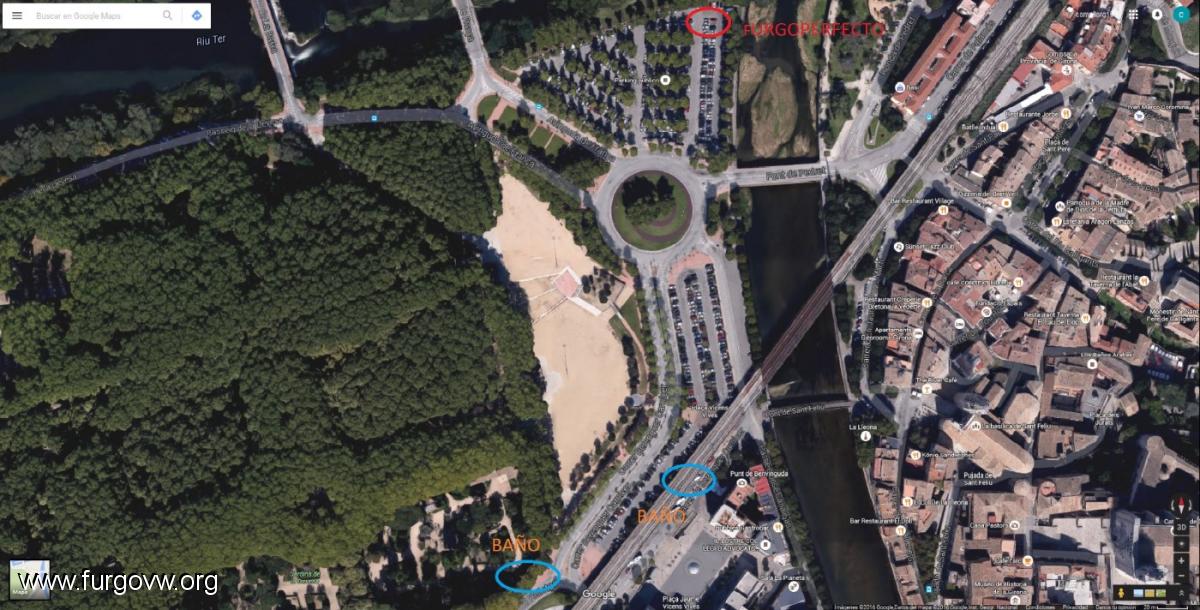This screenshot has width=1200, height=610.
Task: Open the Google Maps hamburger menu
Action: [17, 15]
